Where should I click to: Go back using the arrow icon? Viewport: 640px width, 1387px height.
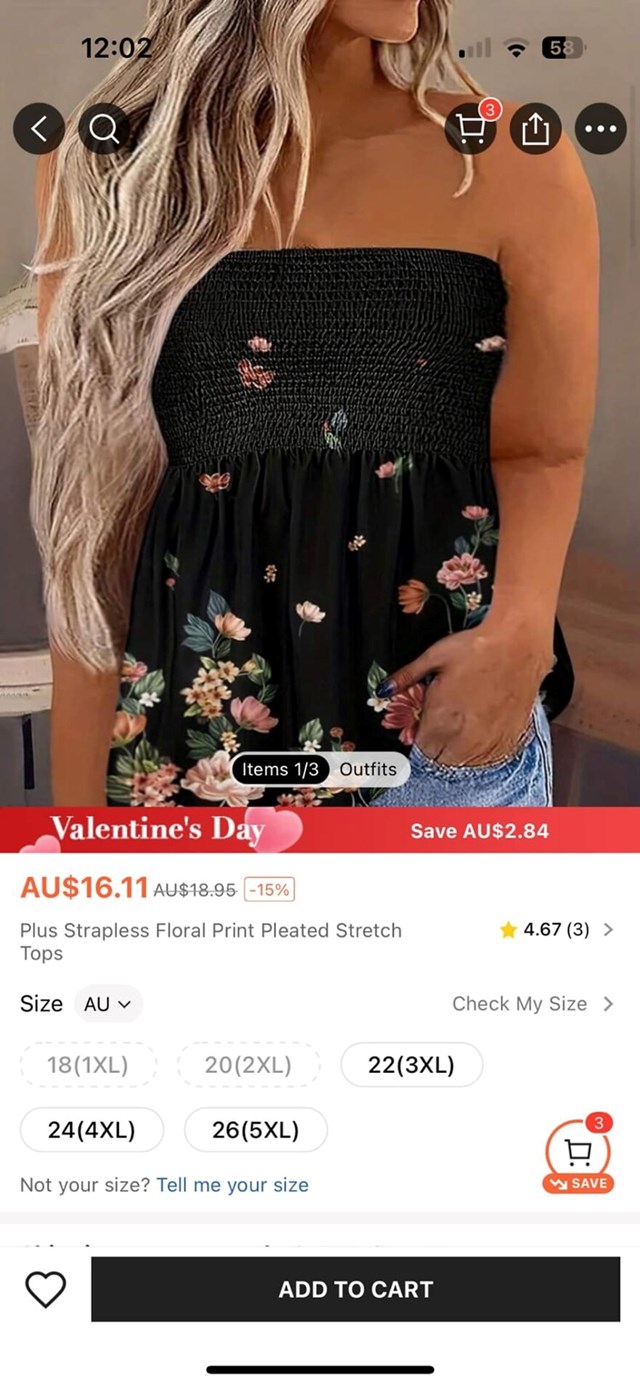click(x=39, y=129)
